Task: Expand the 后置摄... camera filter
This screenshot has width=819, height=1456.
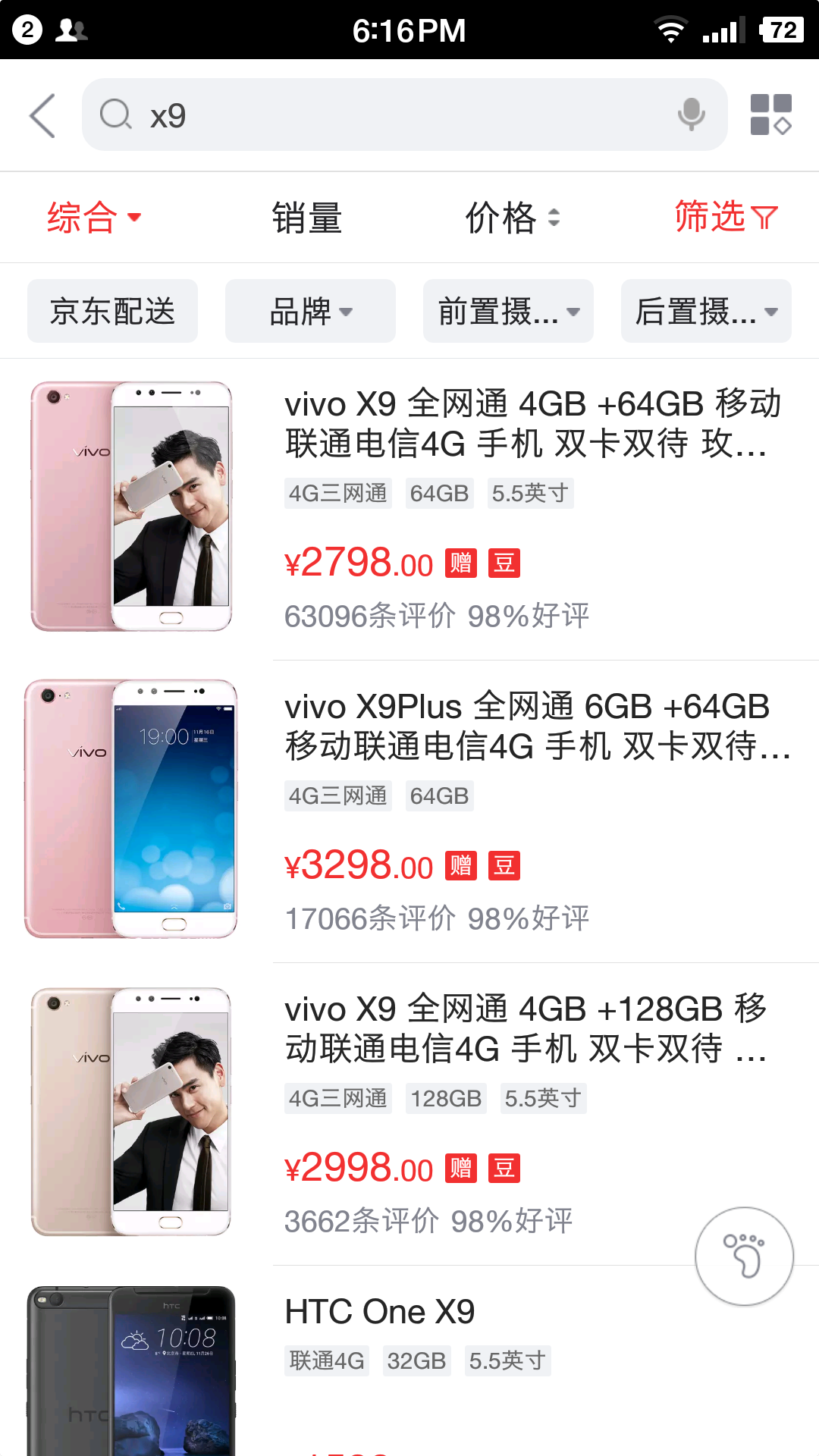Action: [706, 311]
